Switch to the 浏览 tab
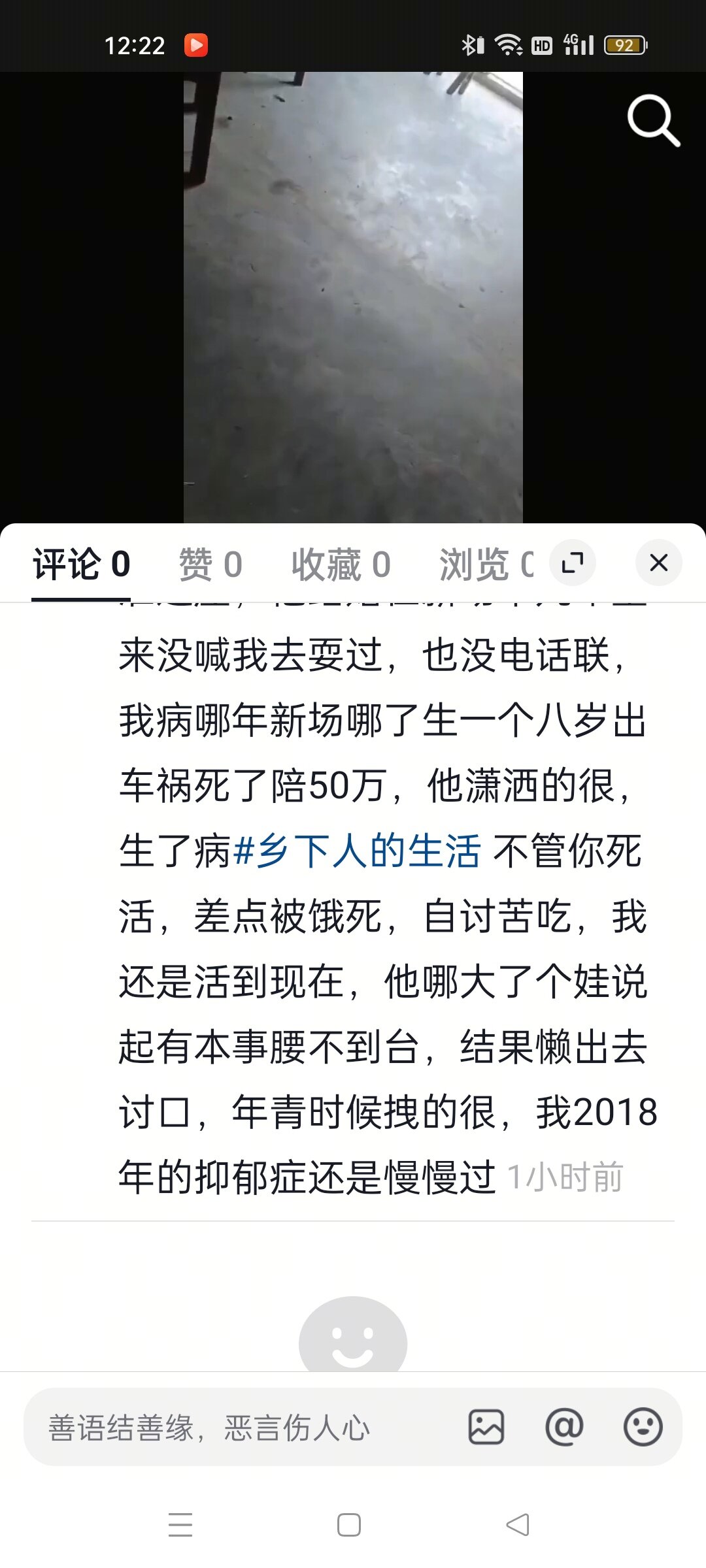The width and height of the screenshot is (706, 1568). (x=485, y=564)
